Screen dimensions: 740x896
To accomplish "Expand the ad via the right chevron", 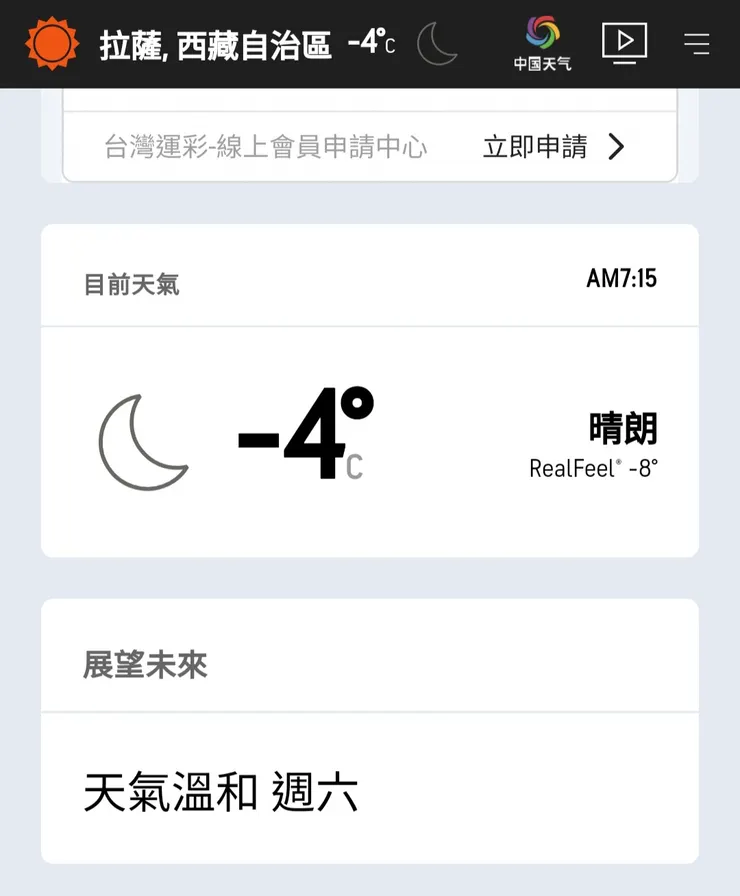I will pyautogui.click(x=617, y=146).
